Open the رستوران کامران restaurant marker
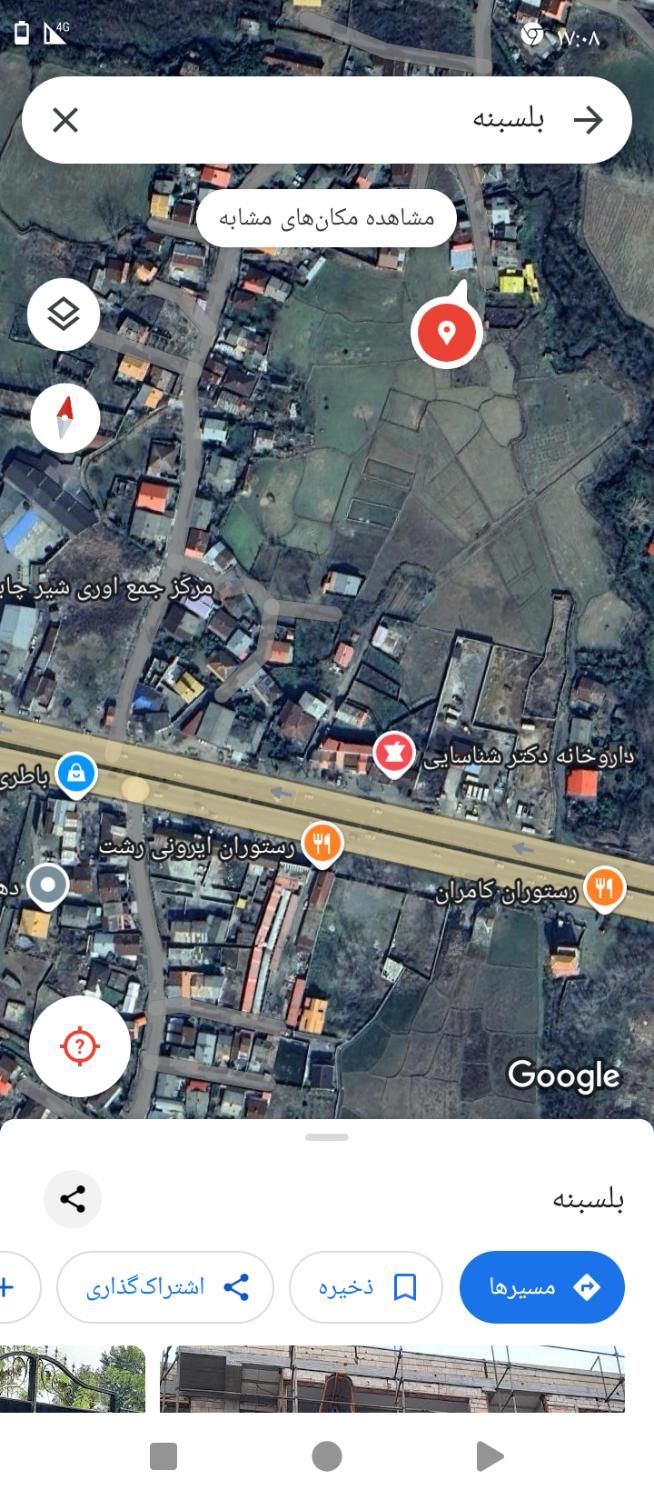654x1500 pixels. (x=604, y=887)
